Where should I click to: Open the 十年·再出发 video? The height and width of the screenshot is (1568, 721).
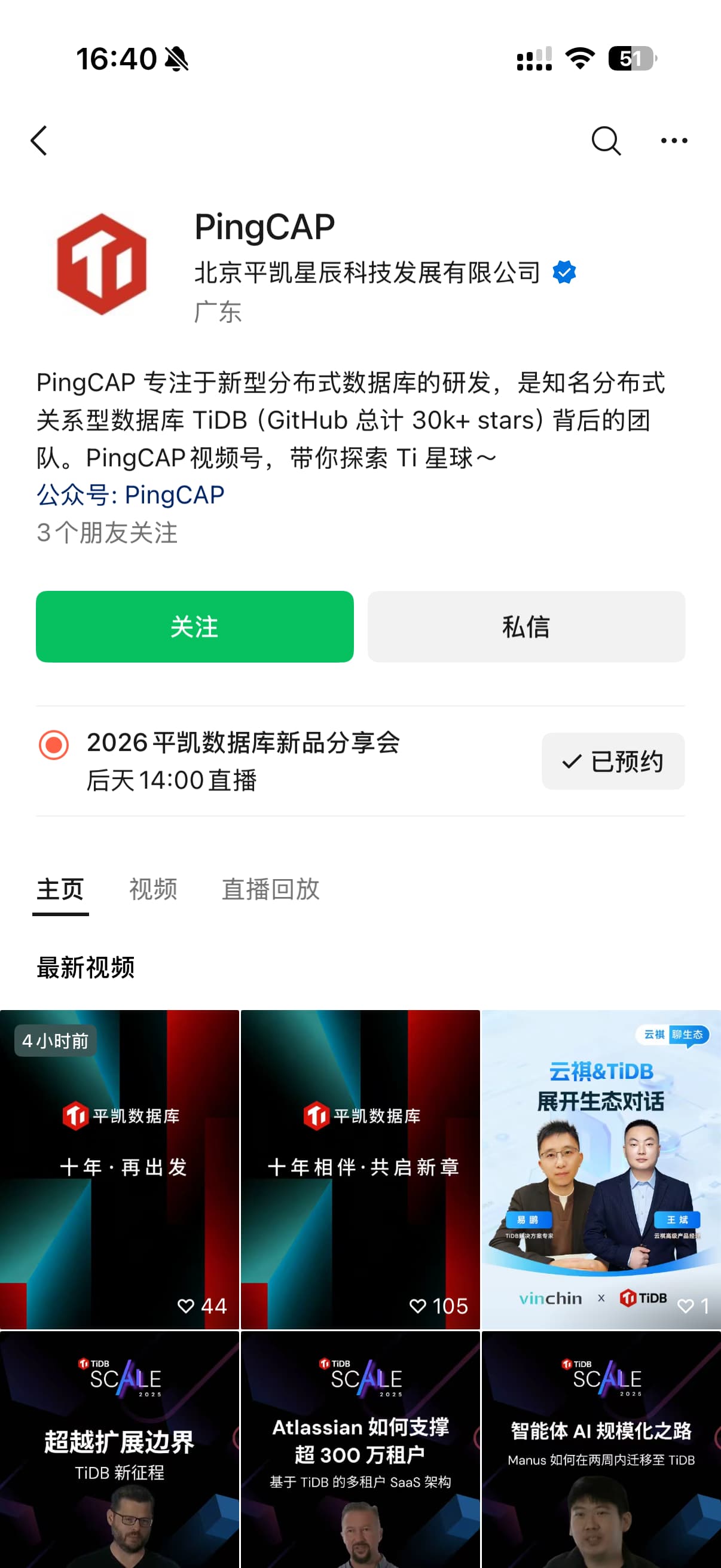119,1169
